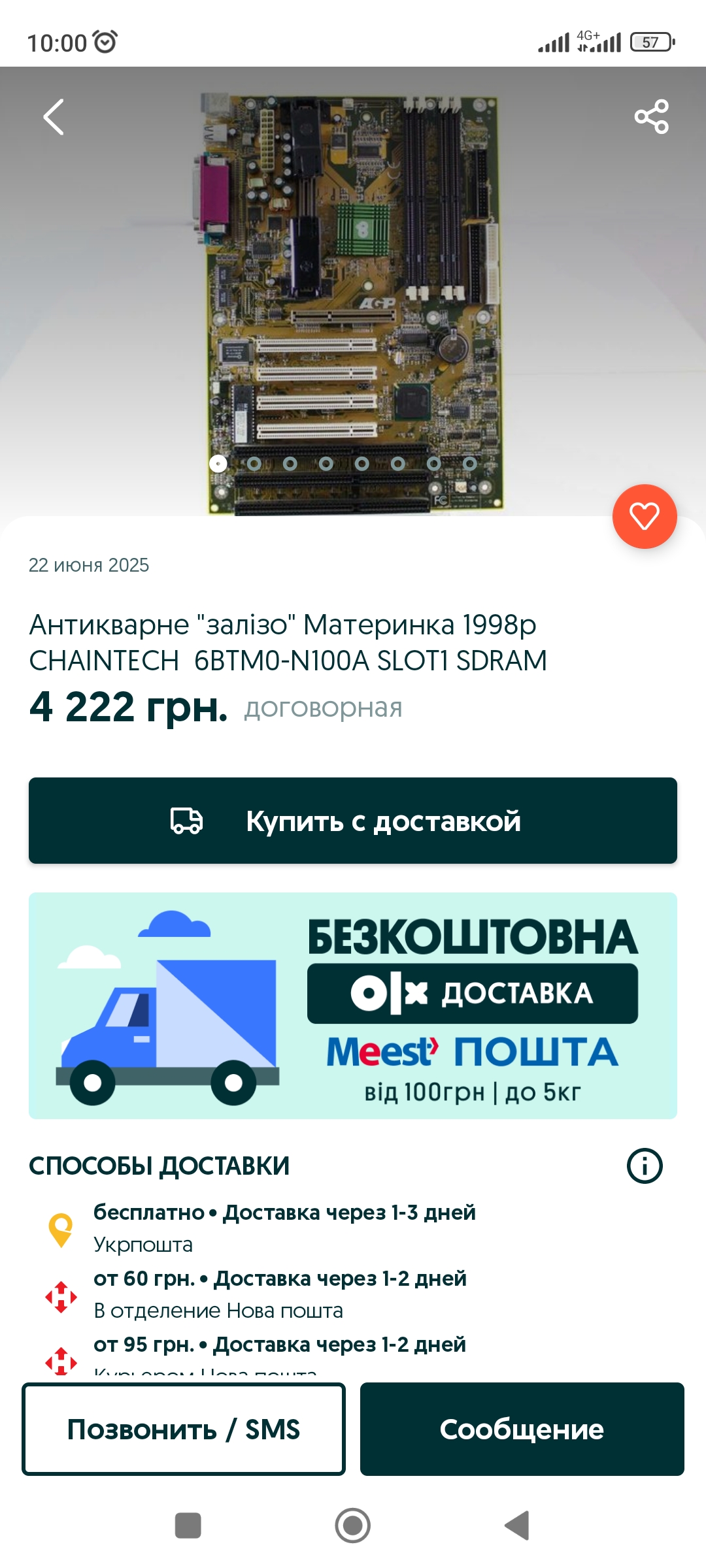The image size is (706, 1568).
Task: Go to the phone home screen
Action: 353,1526
